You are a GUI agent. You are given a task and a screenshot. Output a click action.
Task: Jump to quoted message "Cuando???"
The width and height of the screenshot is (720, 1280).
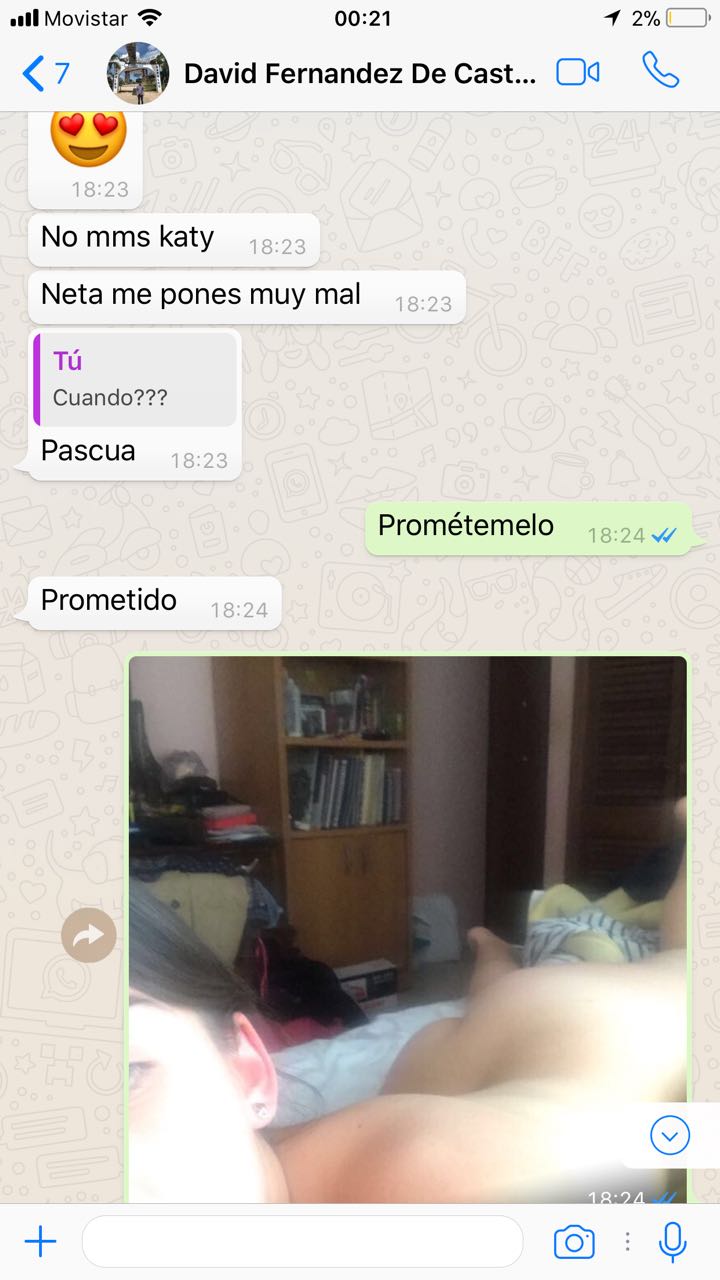[x=136, y=380]
